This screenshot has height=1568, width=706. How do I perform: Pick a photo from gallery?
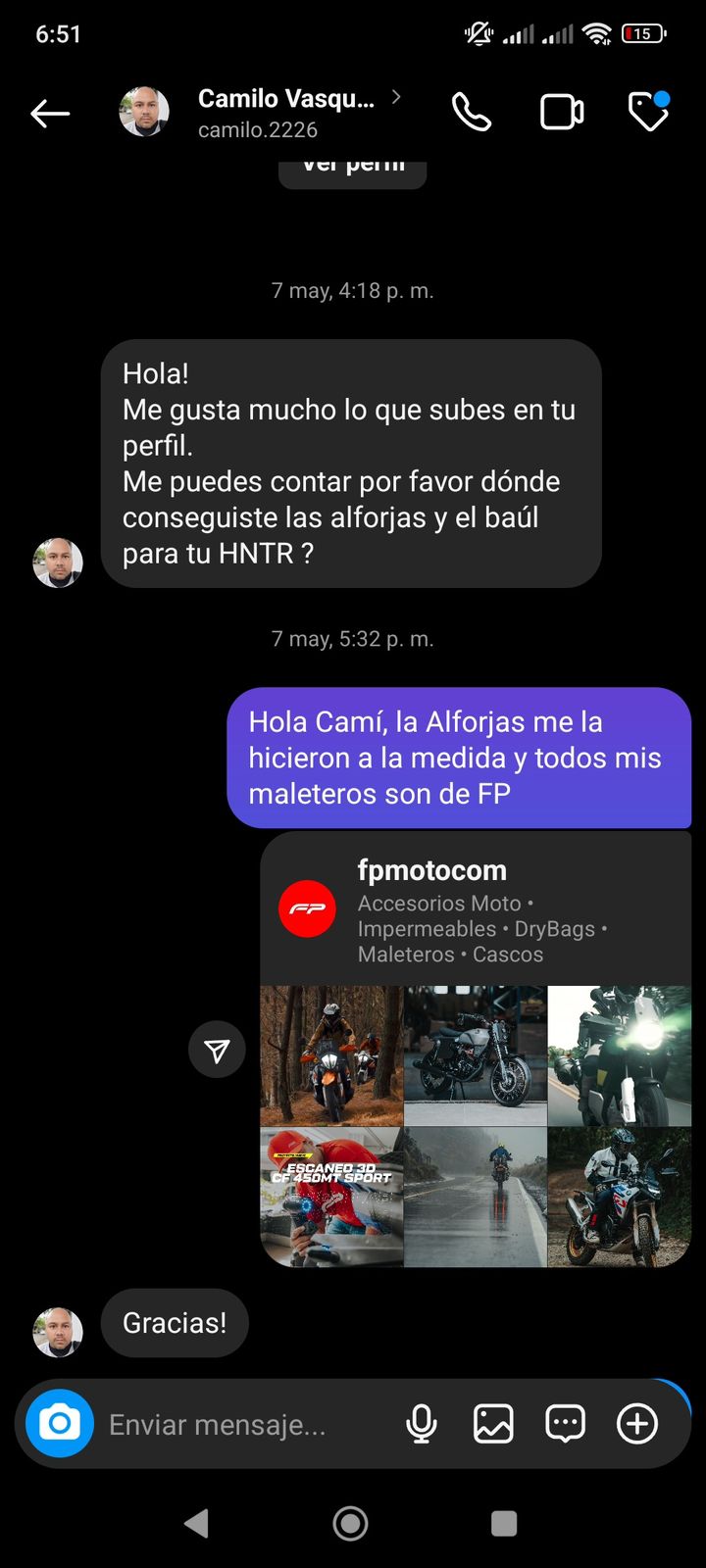493,1424
